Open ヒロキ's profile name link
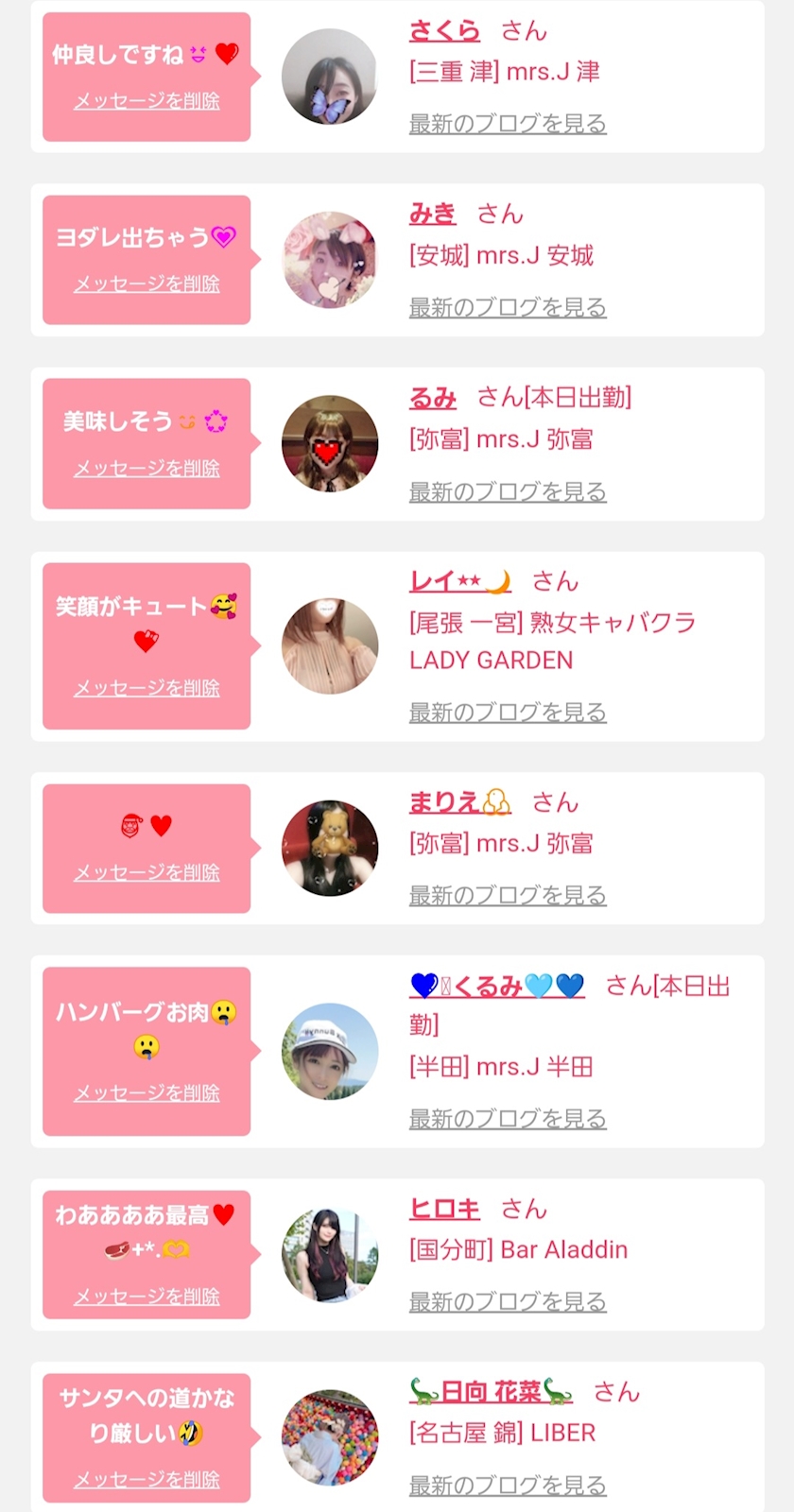This screenshot has height=1512, width=794. (x=444, y=1210)
